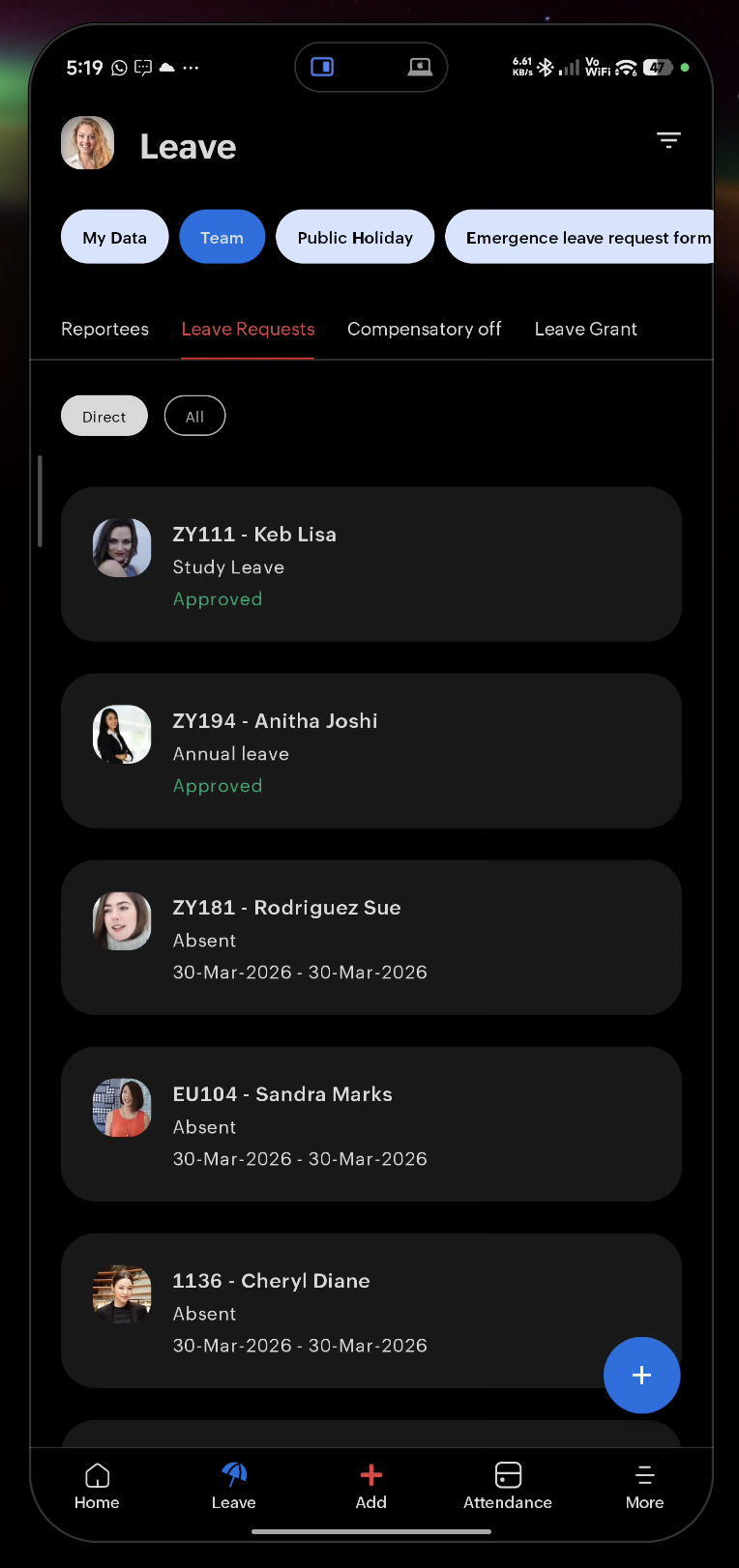View Sandra Marks' Absent record

[370, 1124]
